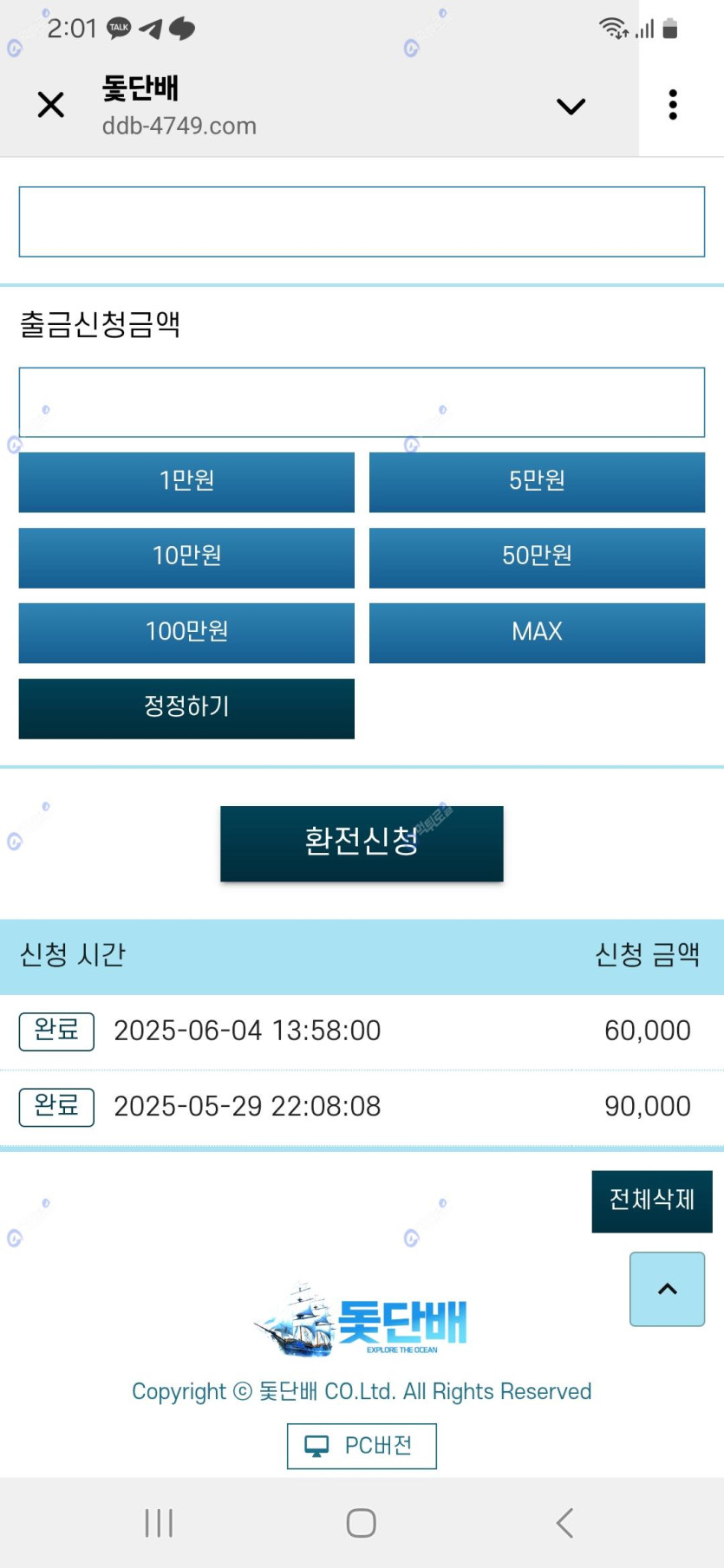Select the 10만원 amount button
Screen dimensions: 724x1568
tap(186, 556)
